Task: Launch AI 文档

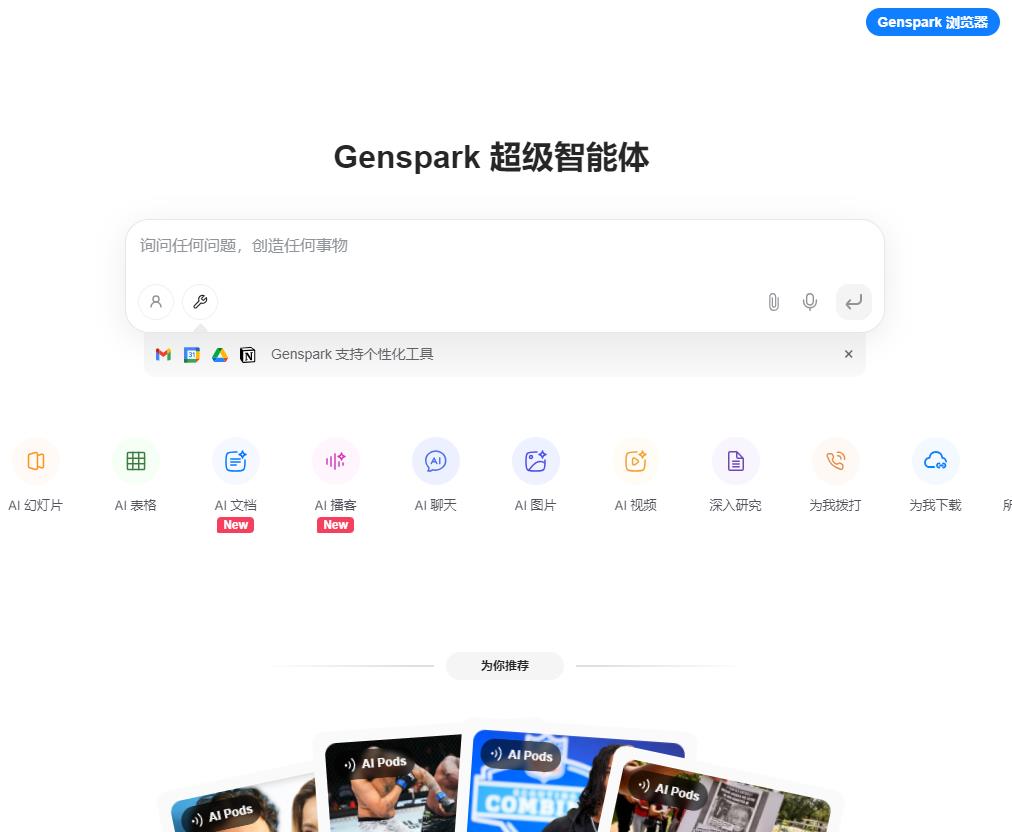Action: pos(236,461)
